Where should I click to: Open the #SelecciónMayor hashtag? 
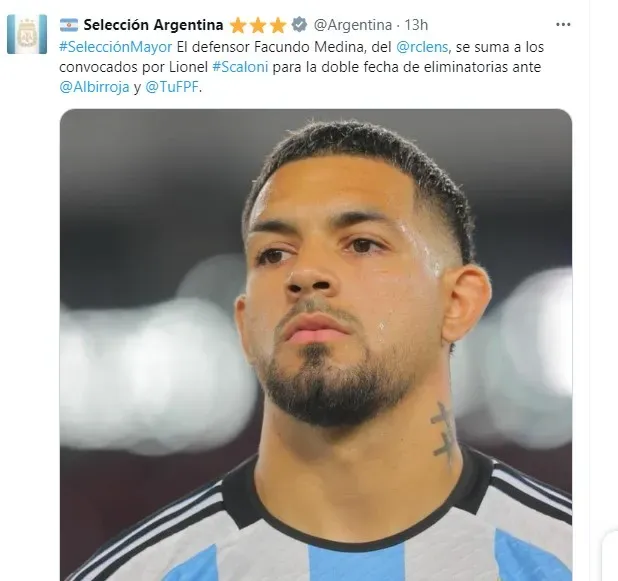[115, 46]
